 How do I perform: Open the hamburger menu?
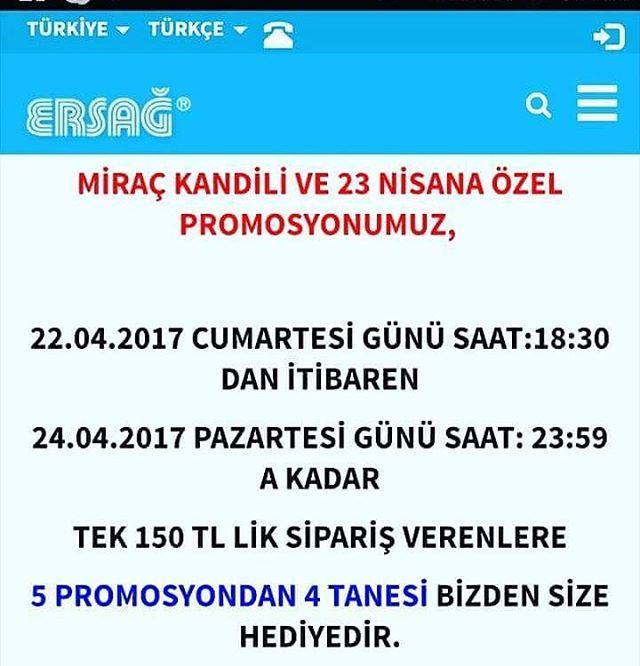coord(598,104)
